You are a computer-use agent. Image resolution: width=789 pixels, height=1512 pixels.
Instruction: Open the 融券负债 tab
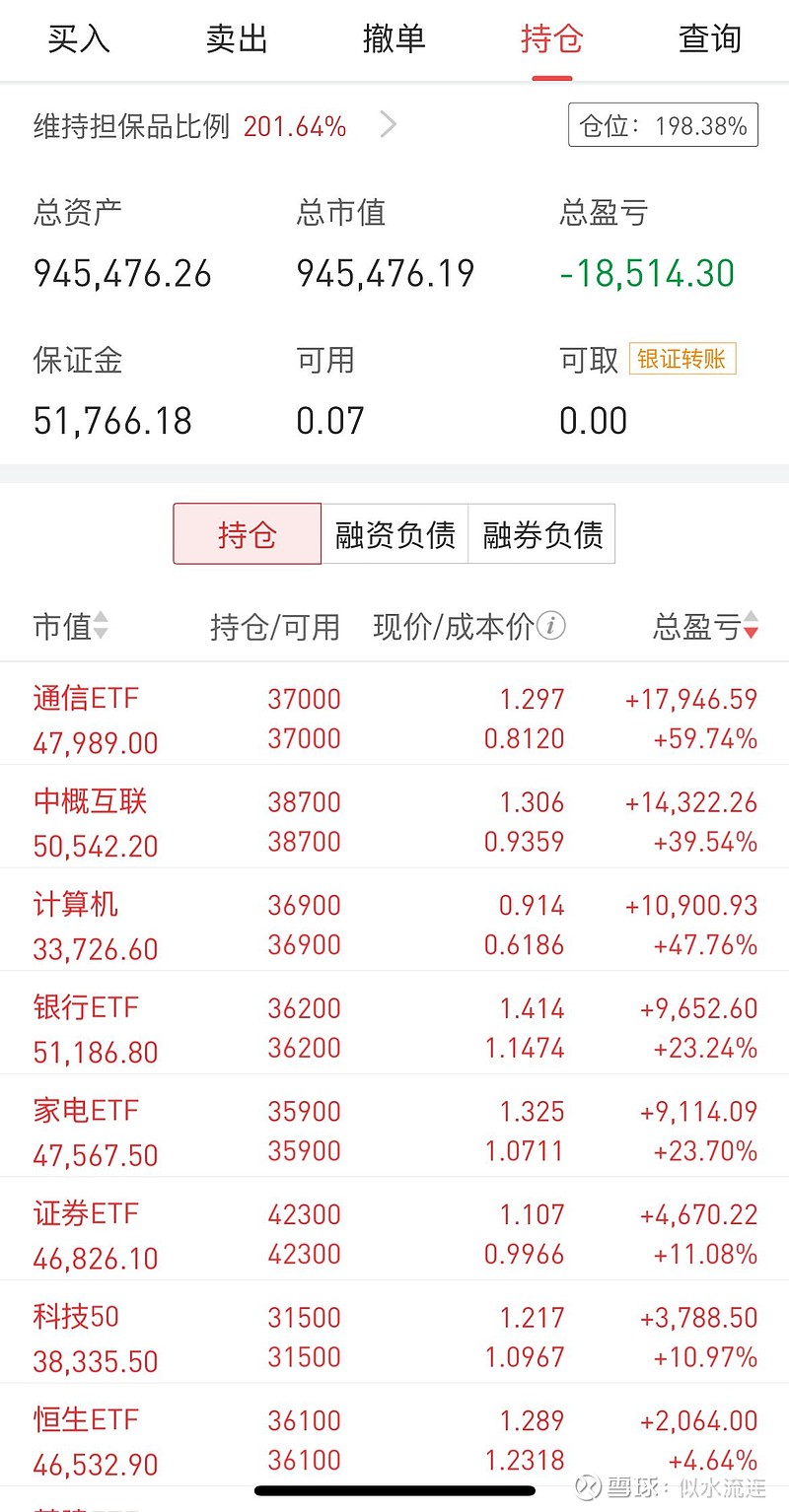(x=541, y=533)
